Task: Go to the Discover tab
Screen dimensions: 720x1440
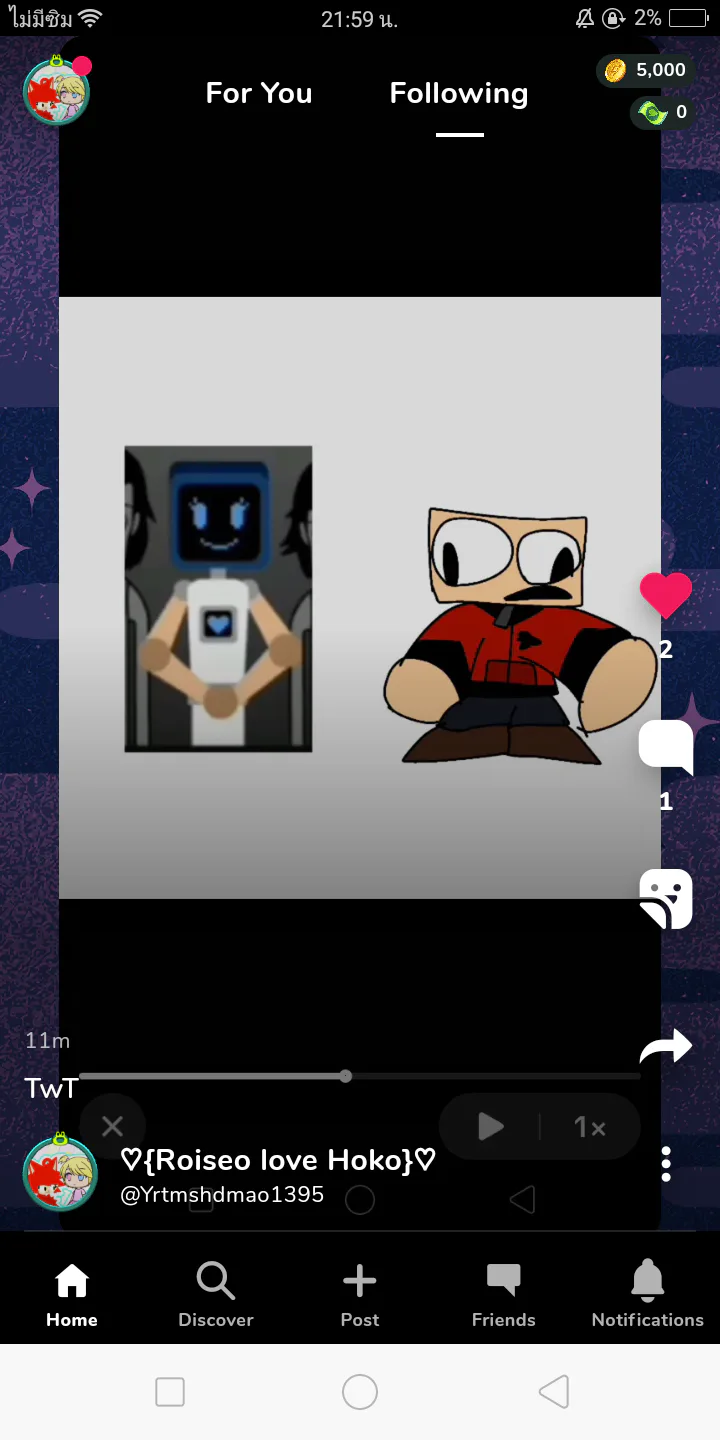Action: 216,1295
